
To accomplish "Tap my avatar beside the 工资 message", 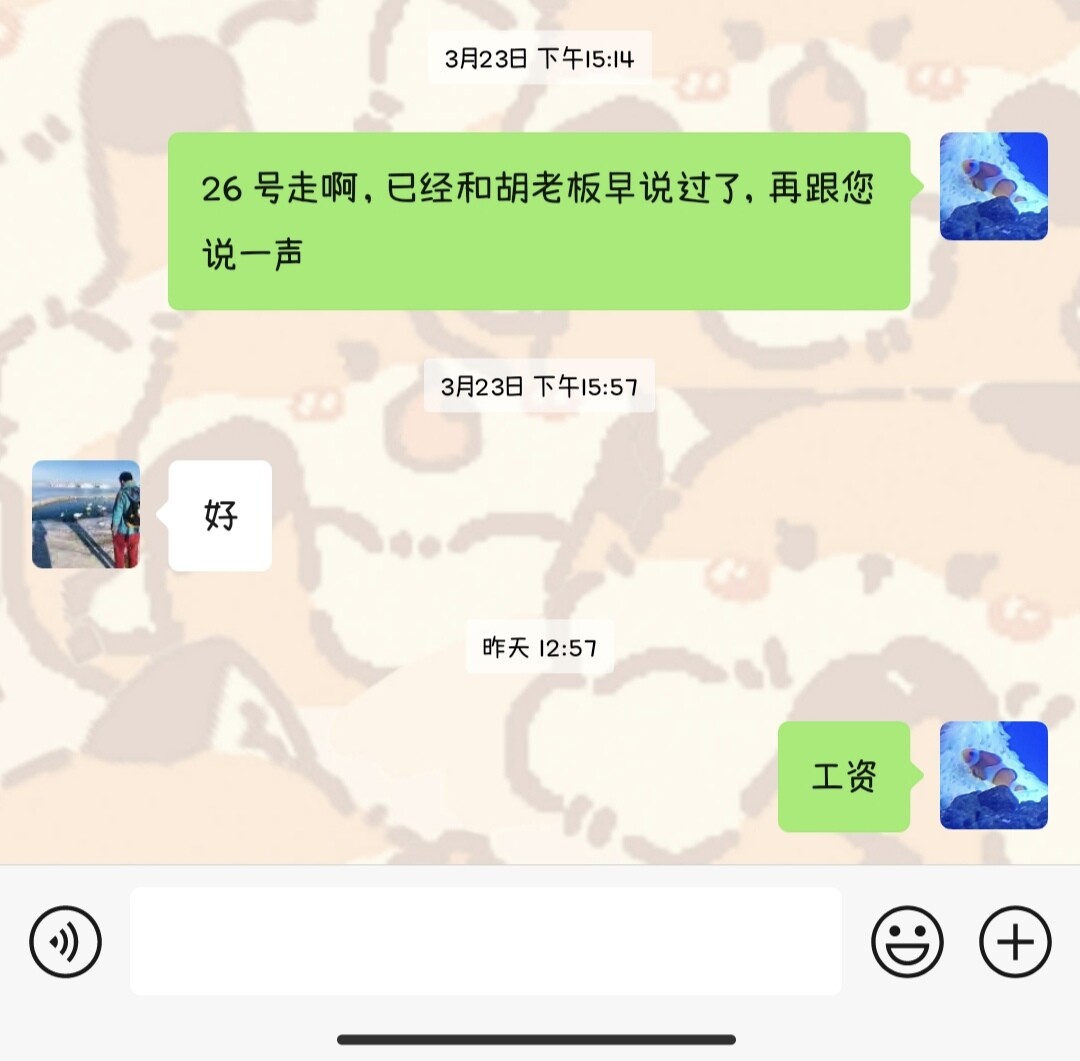I will pos(993,776).
